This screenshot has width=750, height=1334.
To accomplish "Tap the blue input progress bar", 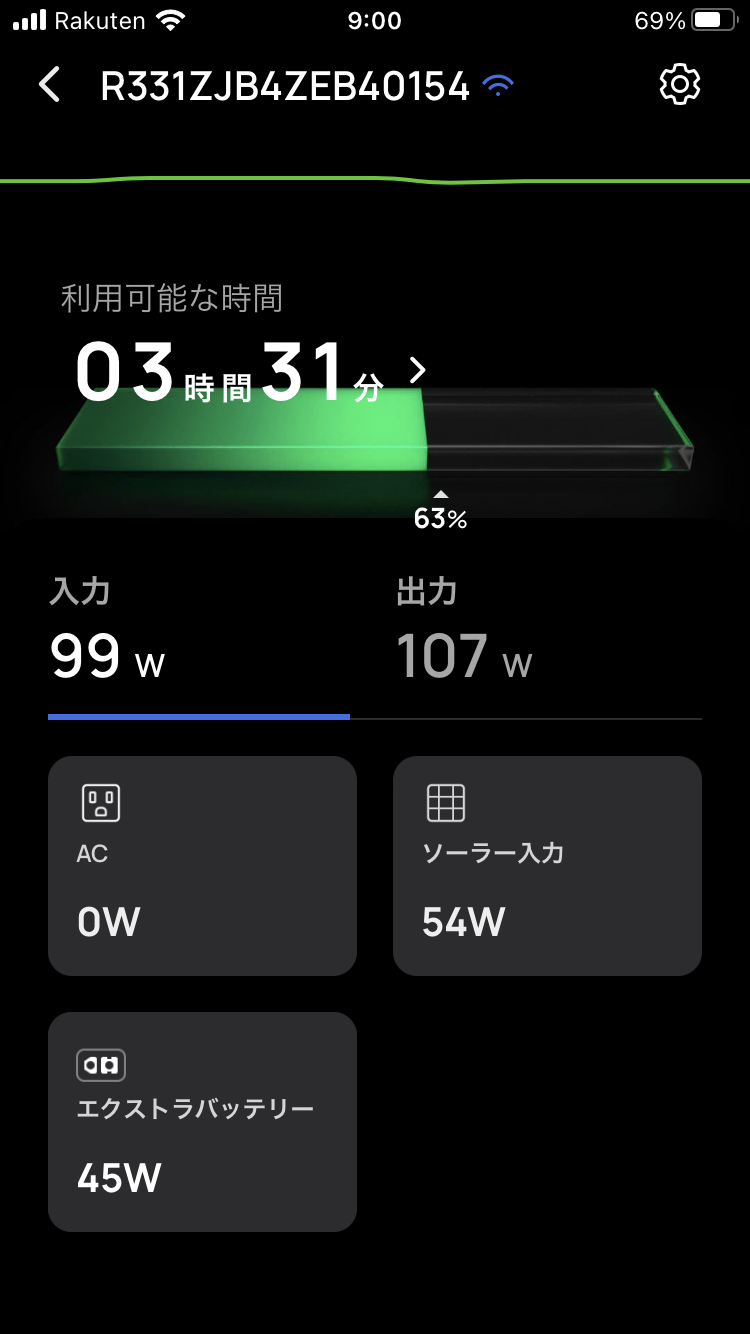I will (x=200, y=716).
